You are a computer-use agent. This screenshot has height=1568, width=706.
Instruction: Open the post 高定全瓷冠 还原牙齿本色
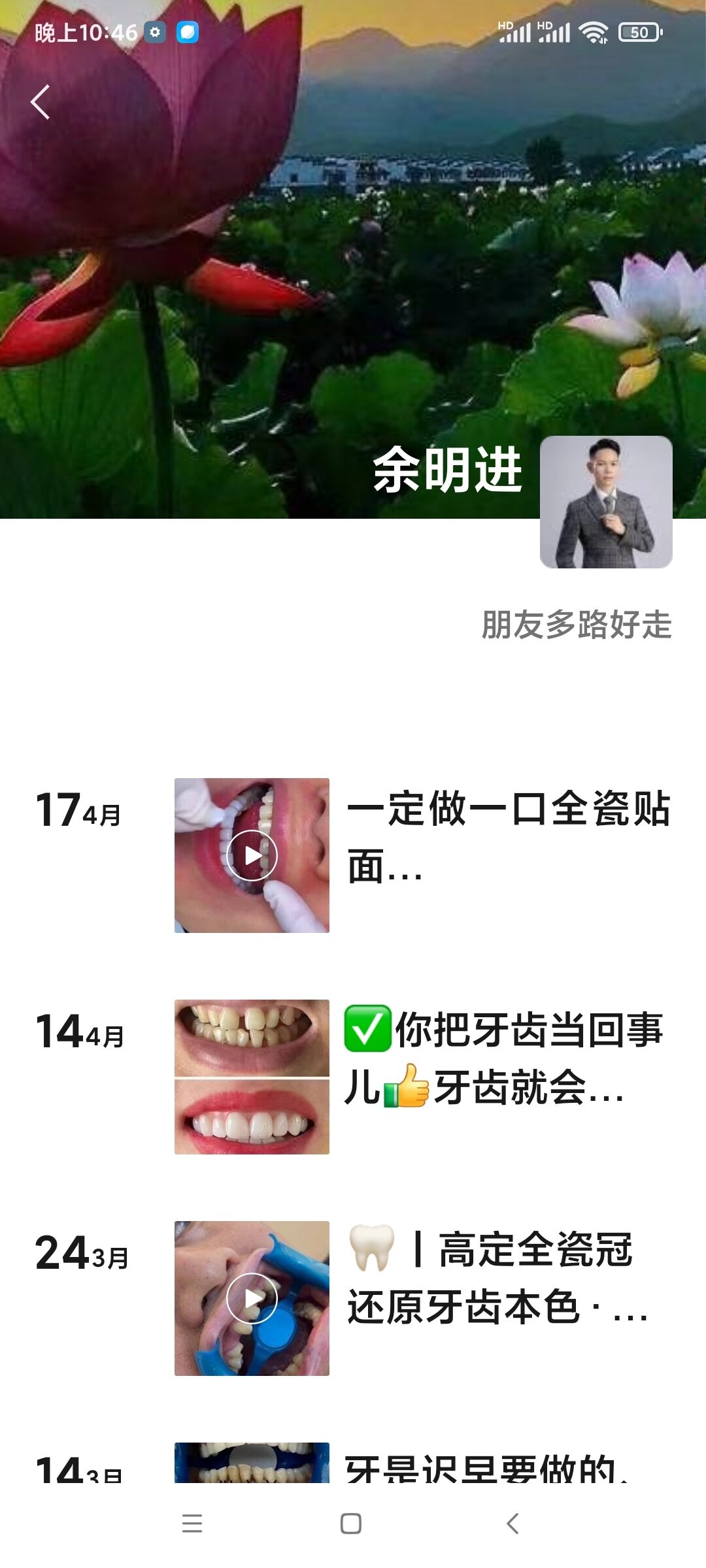tap(497, 1279)
